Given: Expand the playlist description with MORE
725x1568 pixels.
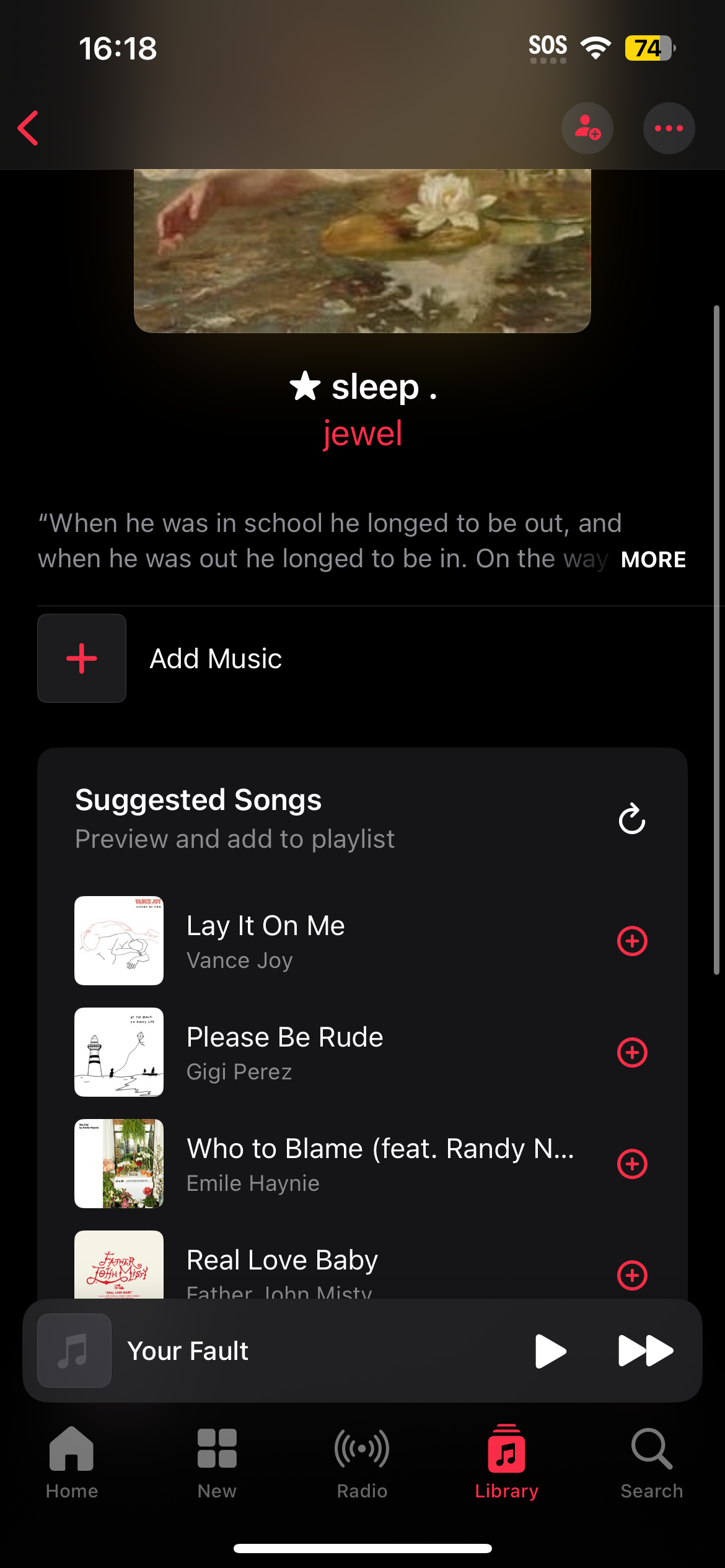Looking at the screenshot, I should click(653, 560).
